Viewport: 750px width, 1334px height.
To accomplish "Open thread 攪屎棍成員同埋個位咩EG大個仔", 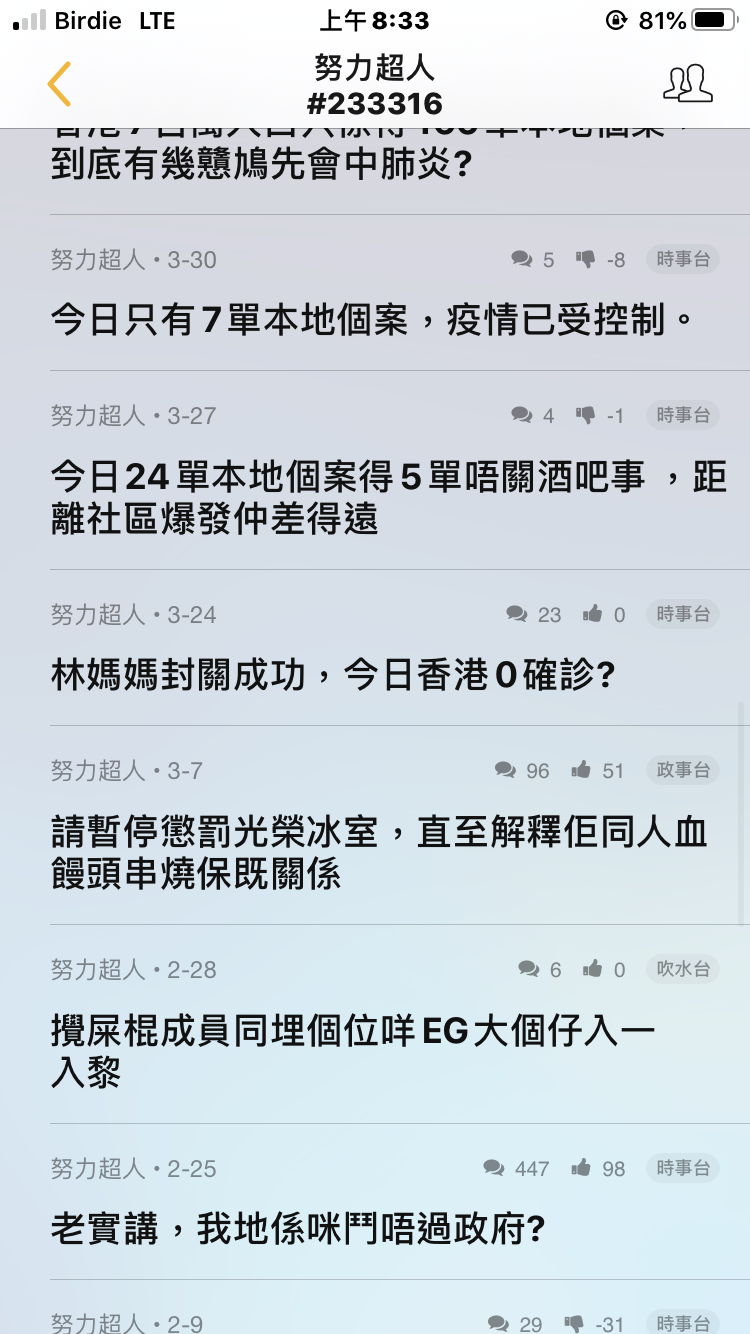I will pos(353,1052).
